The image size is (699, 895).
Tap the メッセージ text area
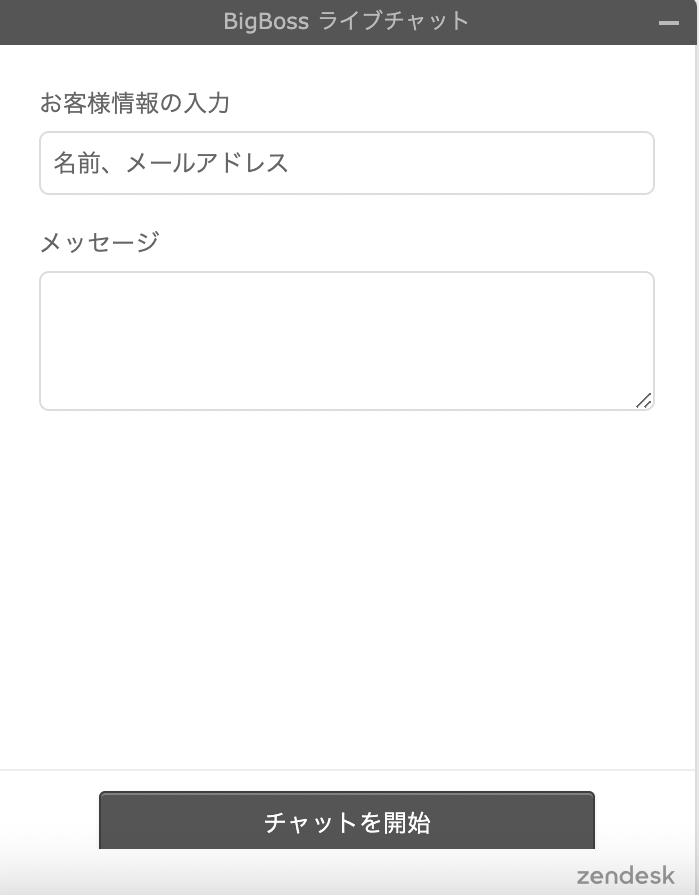click(346, 340)
